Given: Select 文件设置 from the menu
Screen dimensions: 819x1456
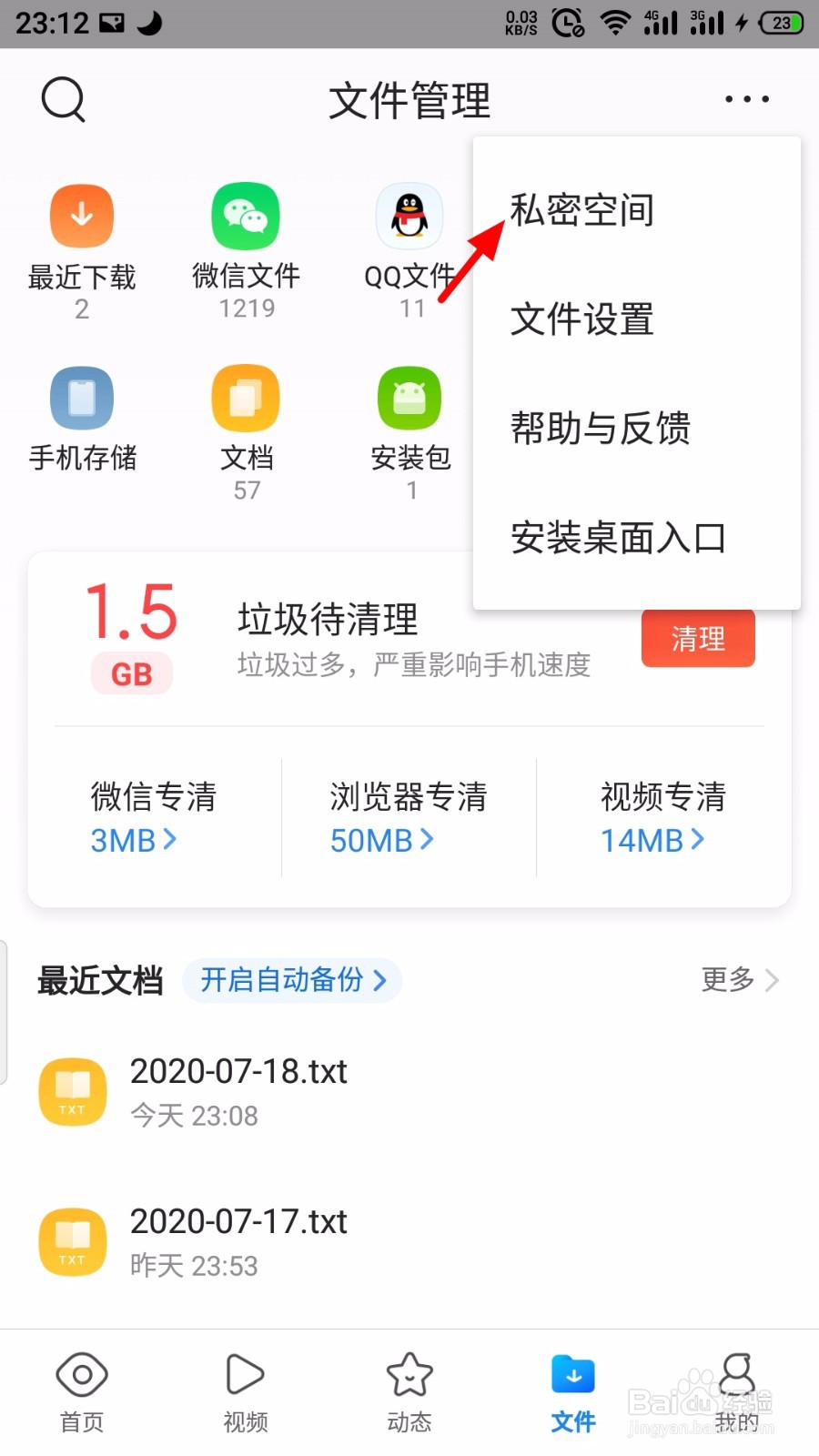Looking at the screenshot, I should click(x=582, y=319).
